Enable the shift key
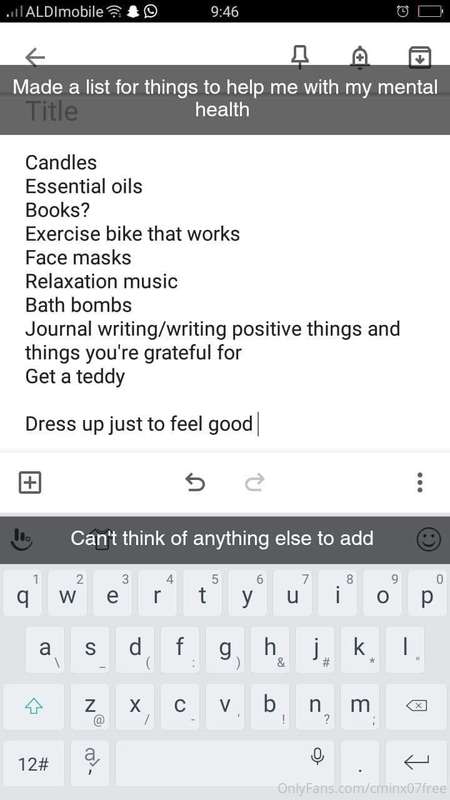Screen dimensions: 450x800 point(34,706)
